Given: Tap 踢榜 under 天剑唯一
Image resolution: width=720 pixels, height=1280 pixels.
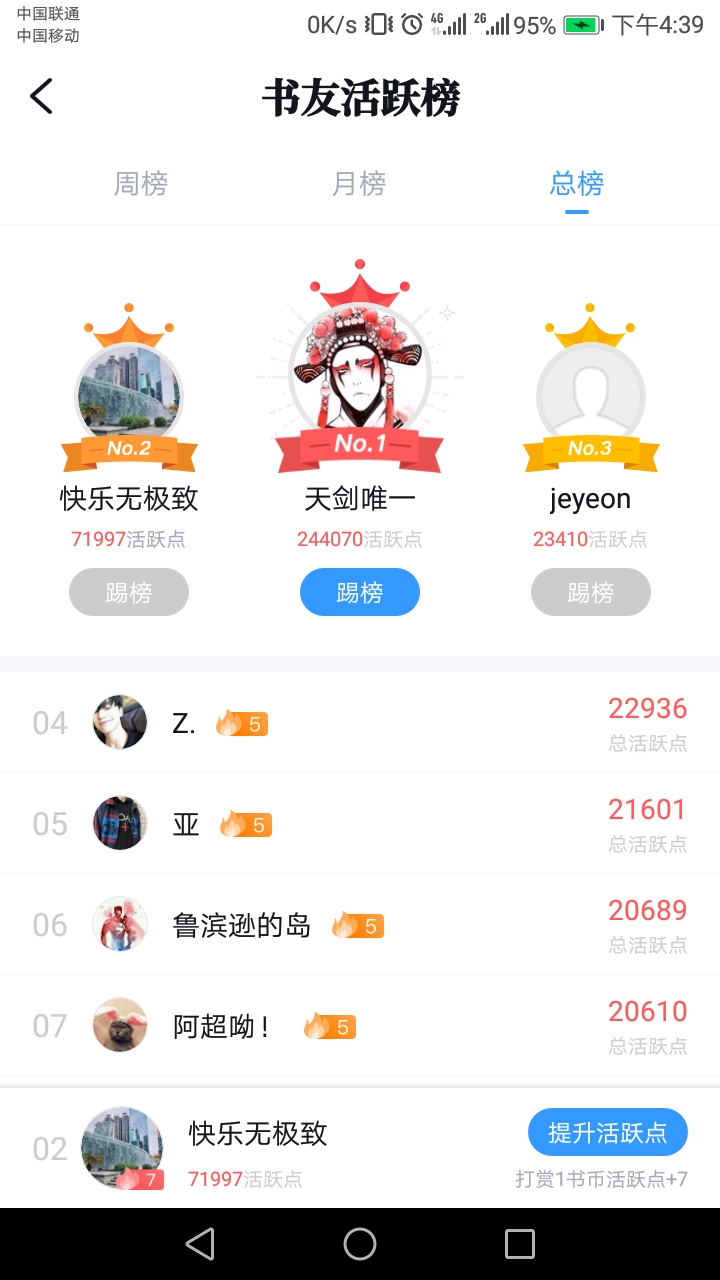Looking at the screenshot, I should (x=360, y=592).
